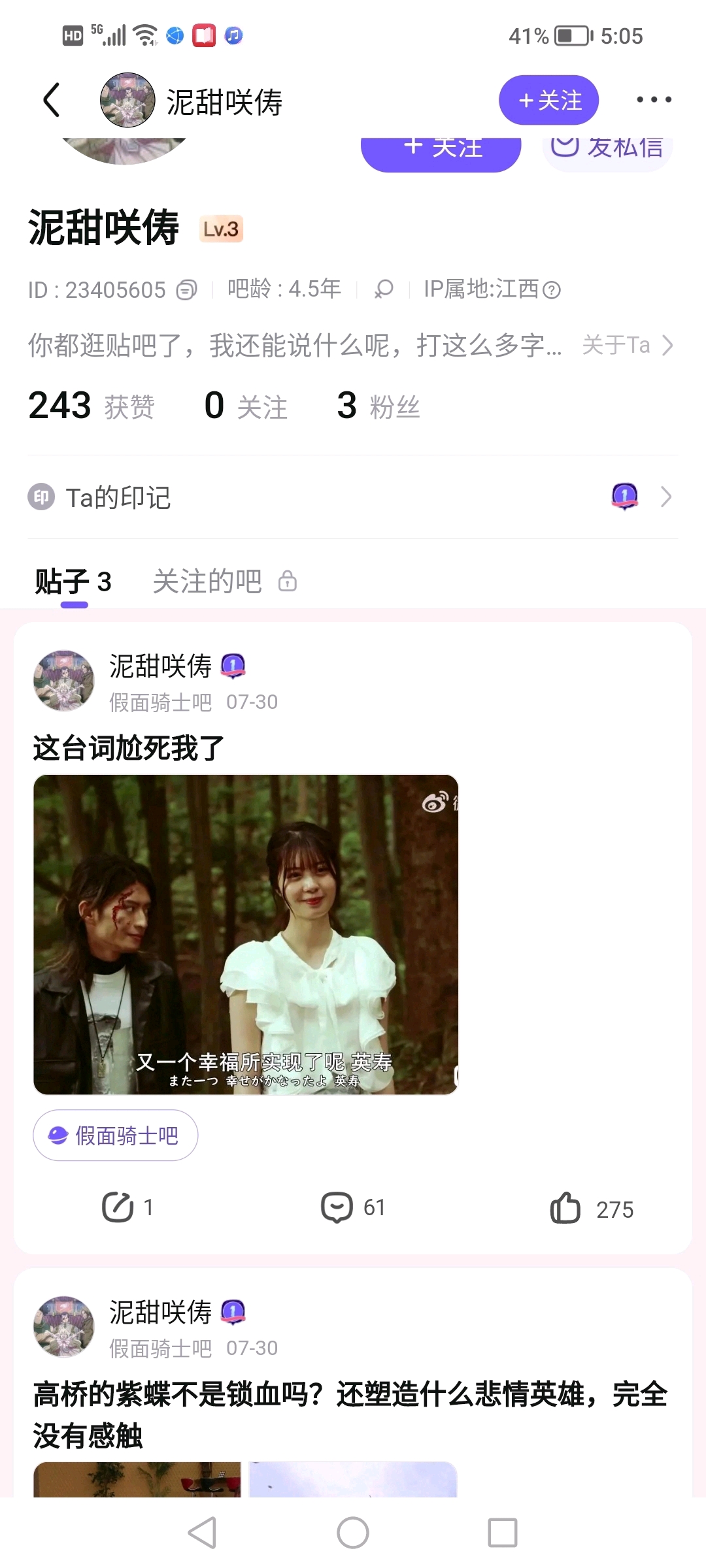Open the search icon beside 吧龄
Image resolution: width=706 pixels, height=1568 pixels.
click(x=384, y=289)
